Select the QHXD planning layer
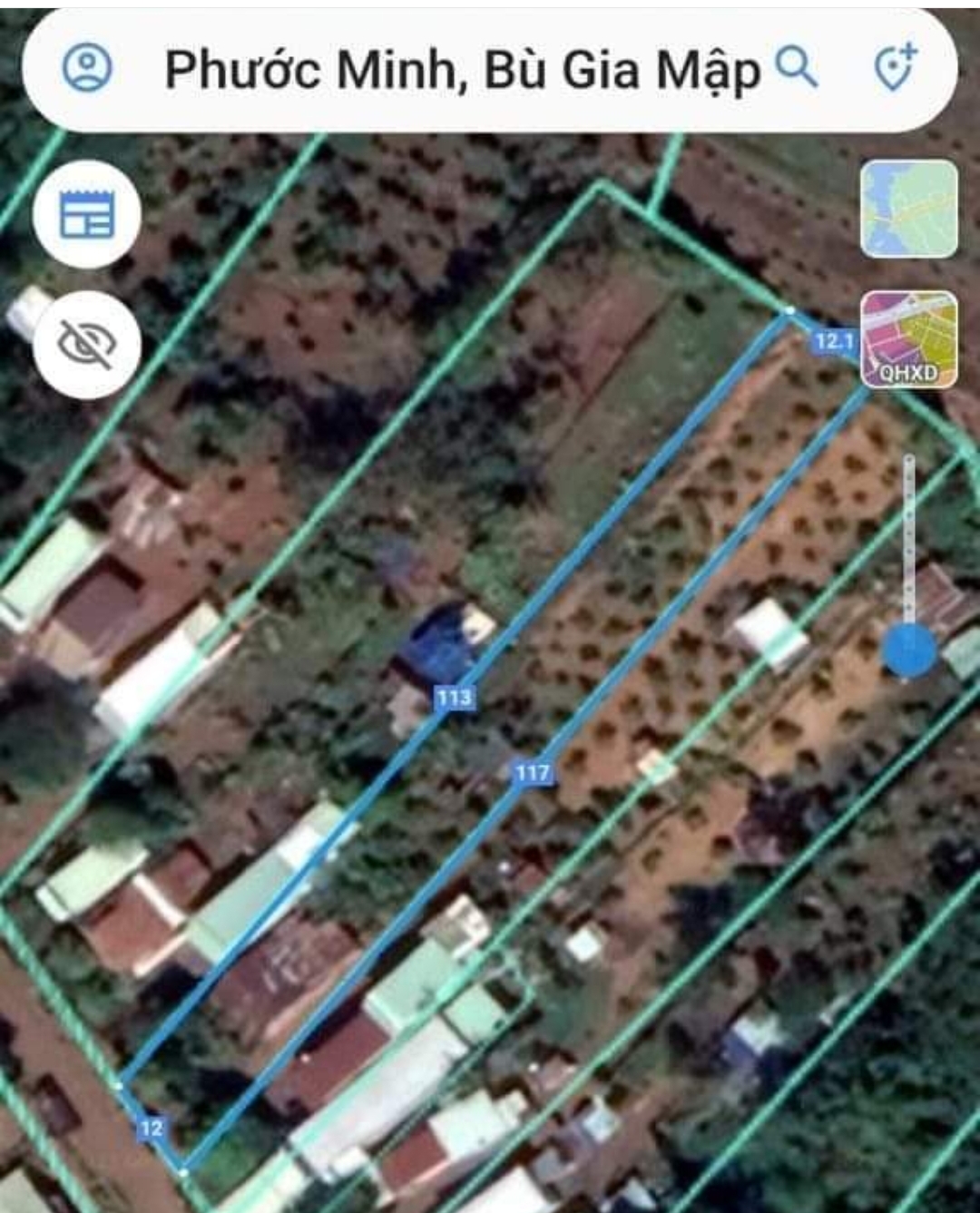 tap(908, 339)
